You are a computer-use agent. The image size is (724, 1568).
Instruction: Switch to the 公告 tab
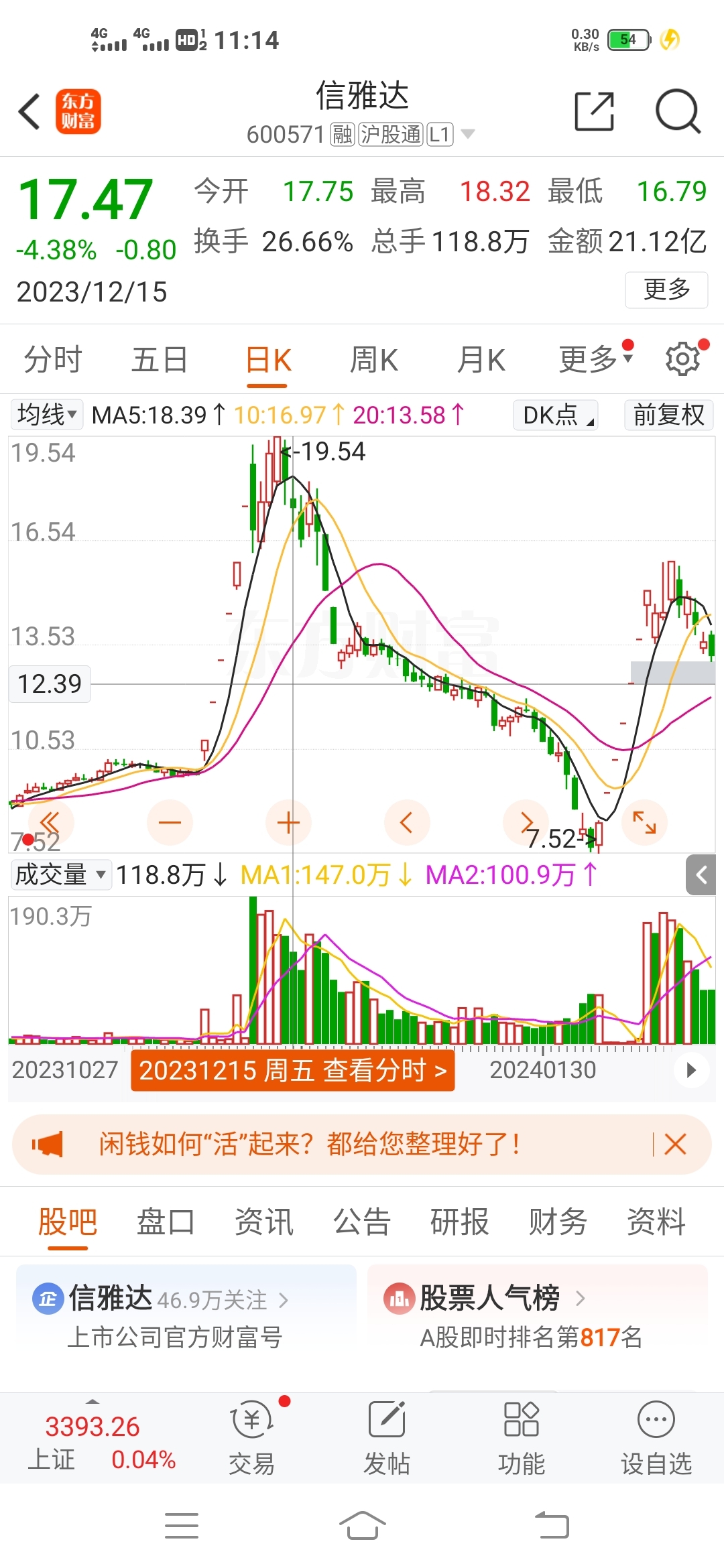click(362, 1221)
